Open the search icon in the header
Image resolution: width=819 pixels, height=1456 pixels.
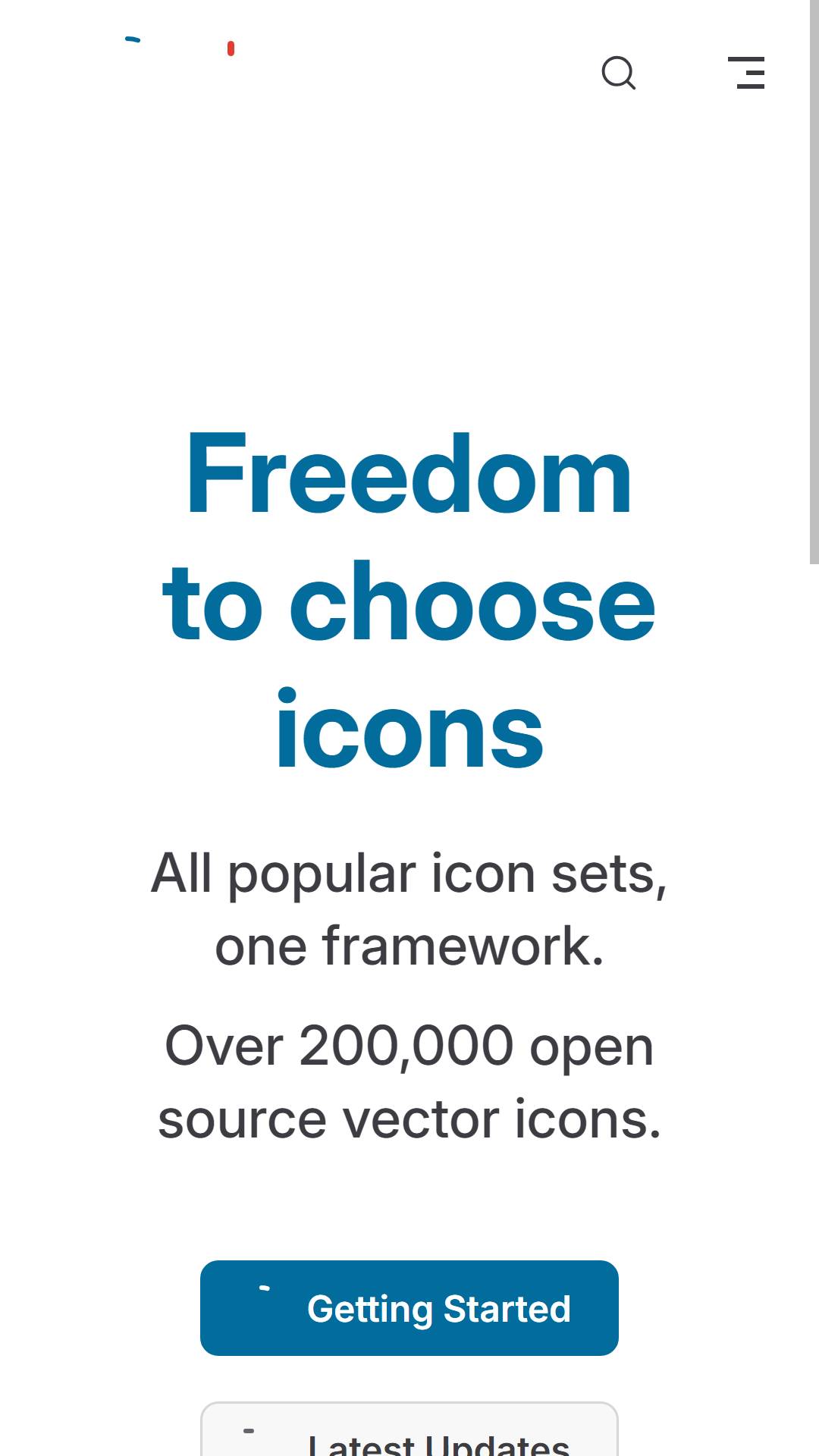pyautogui.click(x=619, y=73)
